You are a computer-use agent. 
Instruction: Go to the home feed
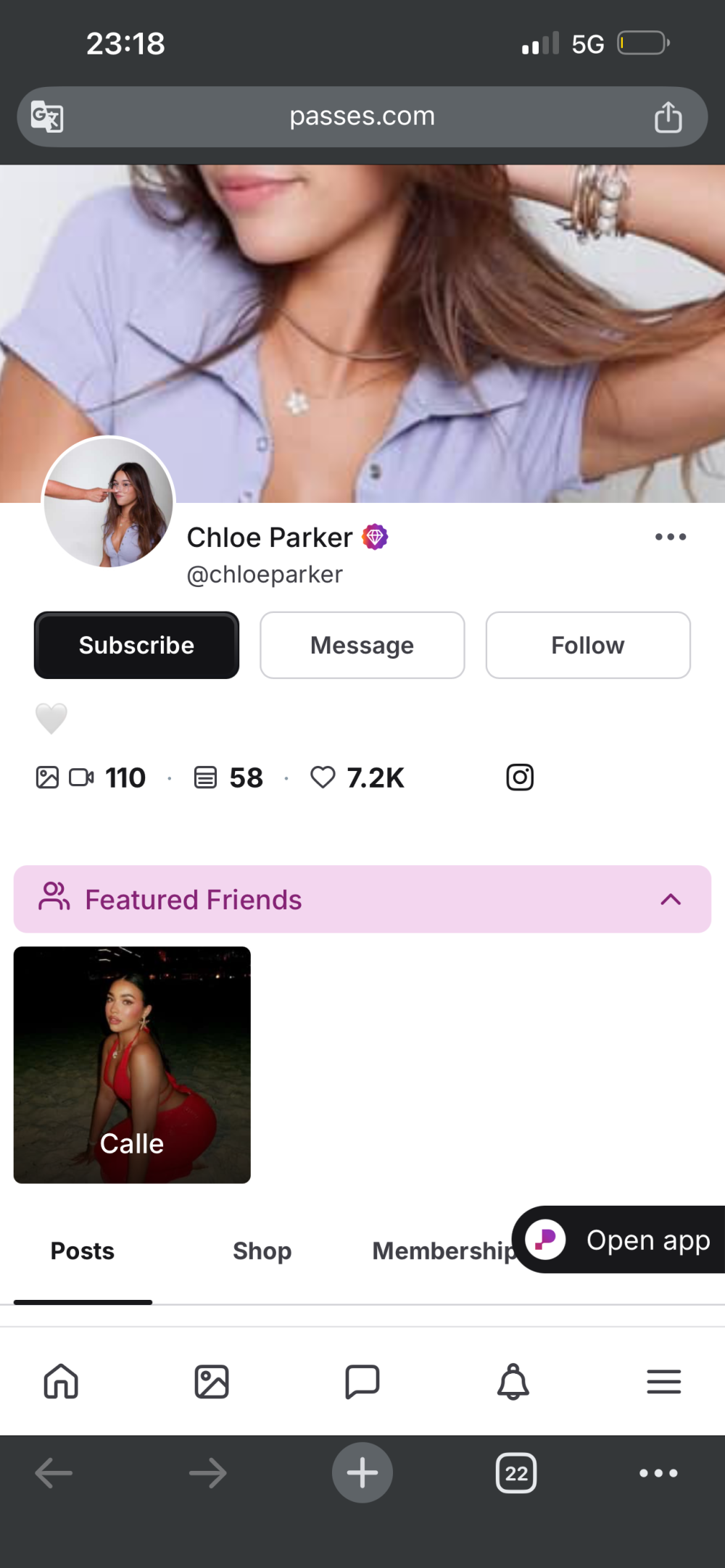(61, 1381)
